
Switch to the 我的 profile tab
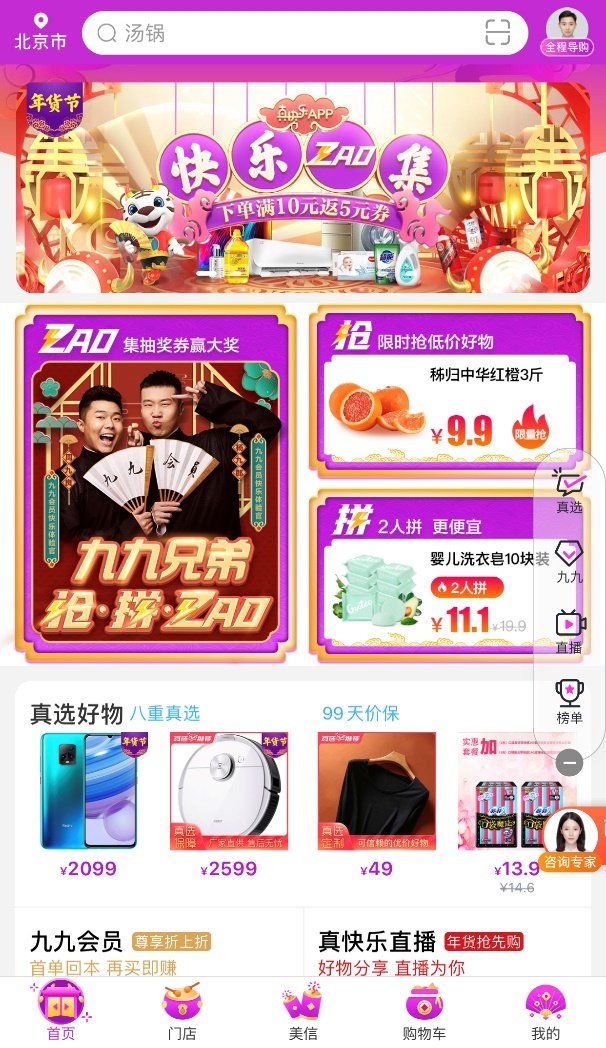tap(545, 1012)
